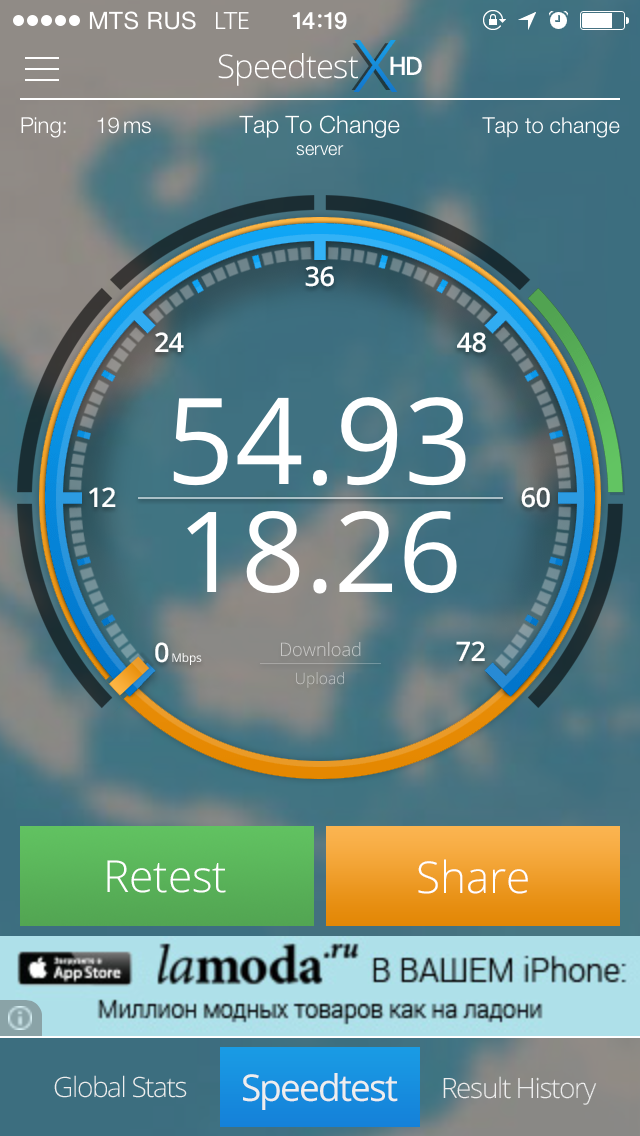Open the hamburger menu
Screen dimensions: 640x1136
42,68
